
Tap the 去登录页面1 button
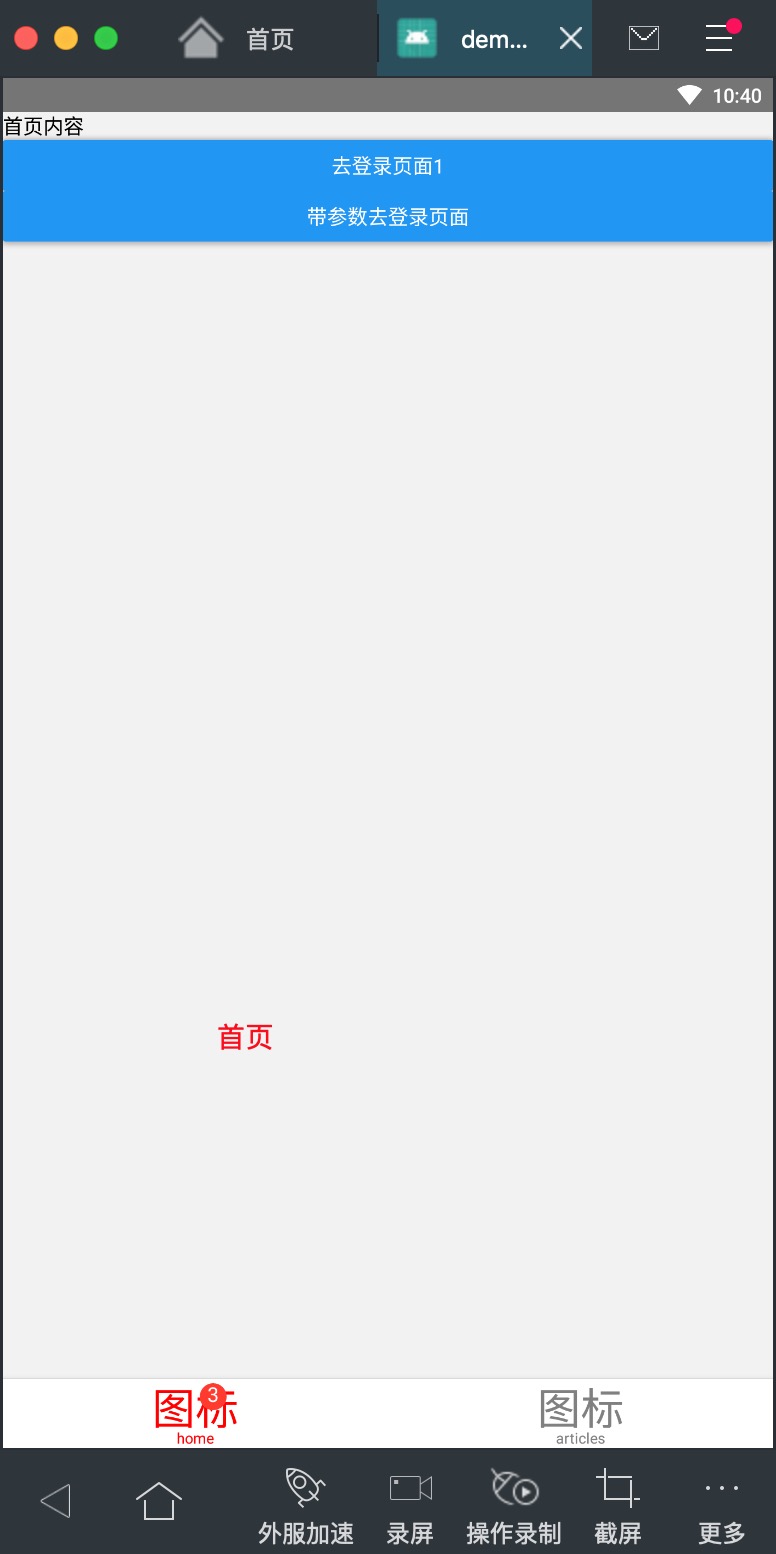click(x=388, y=166)
